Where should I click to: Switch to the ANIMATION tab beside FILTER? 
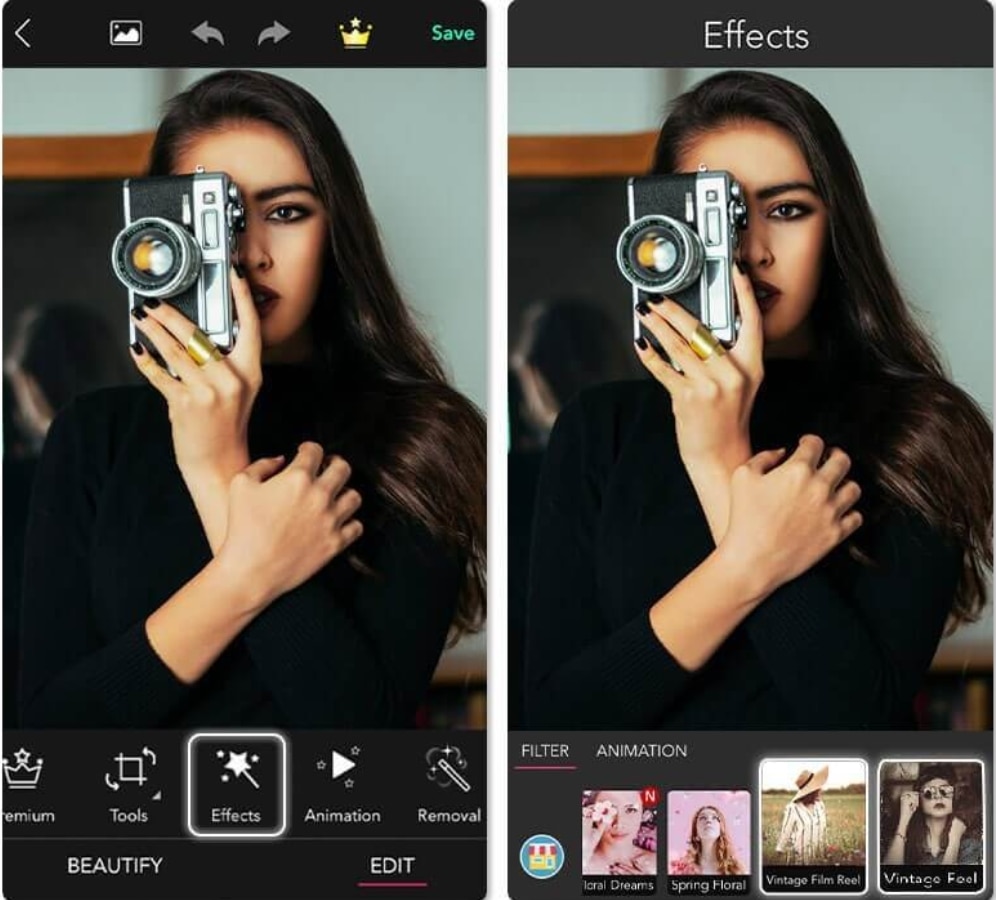[641, 751]
